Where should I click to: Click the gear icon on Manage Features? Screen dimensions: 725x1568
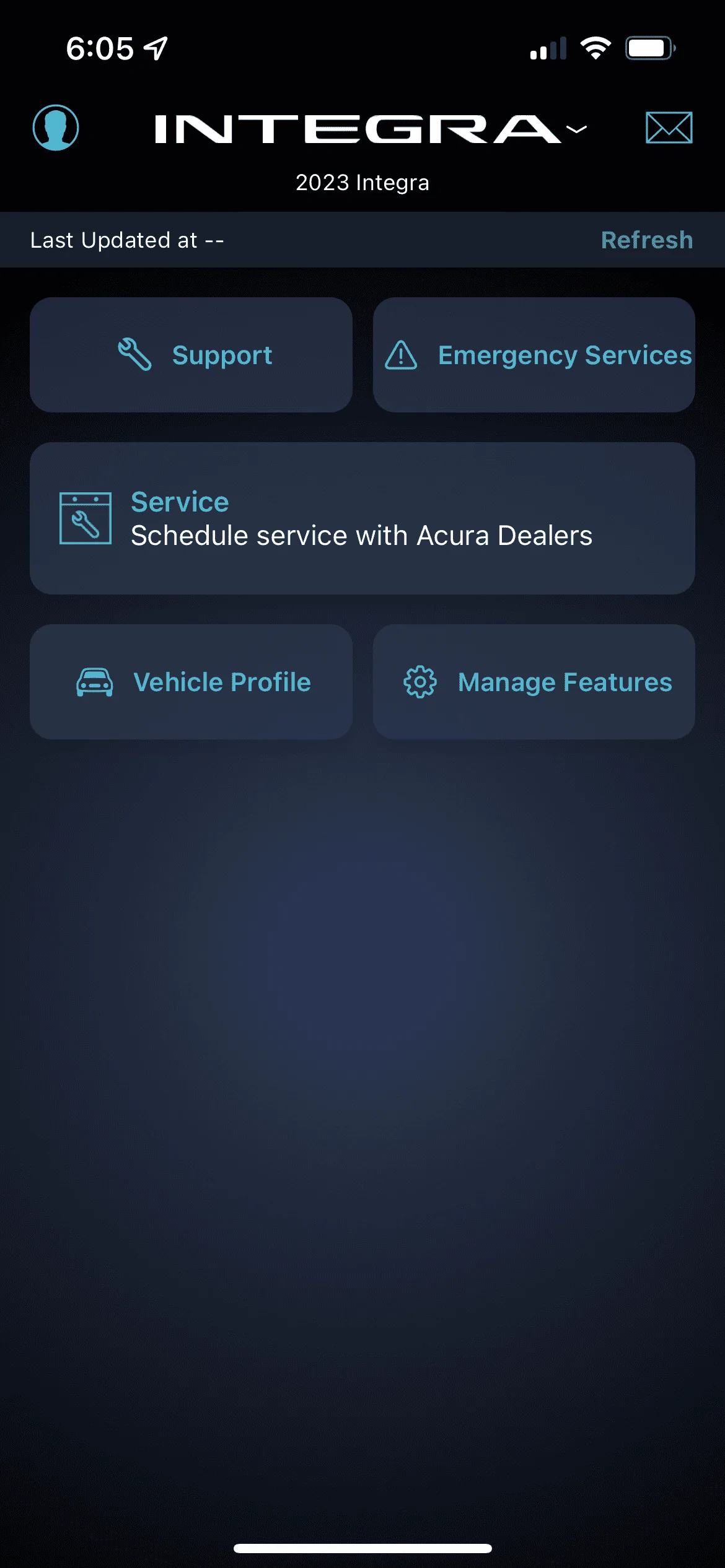[419, 681]
